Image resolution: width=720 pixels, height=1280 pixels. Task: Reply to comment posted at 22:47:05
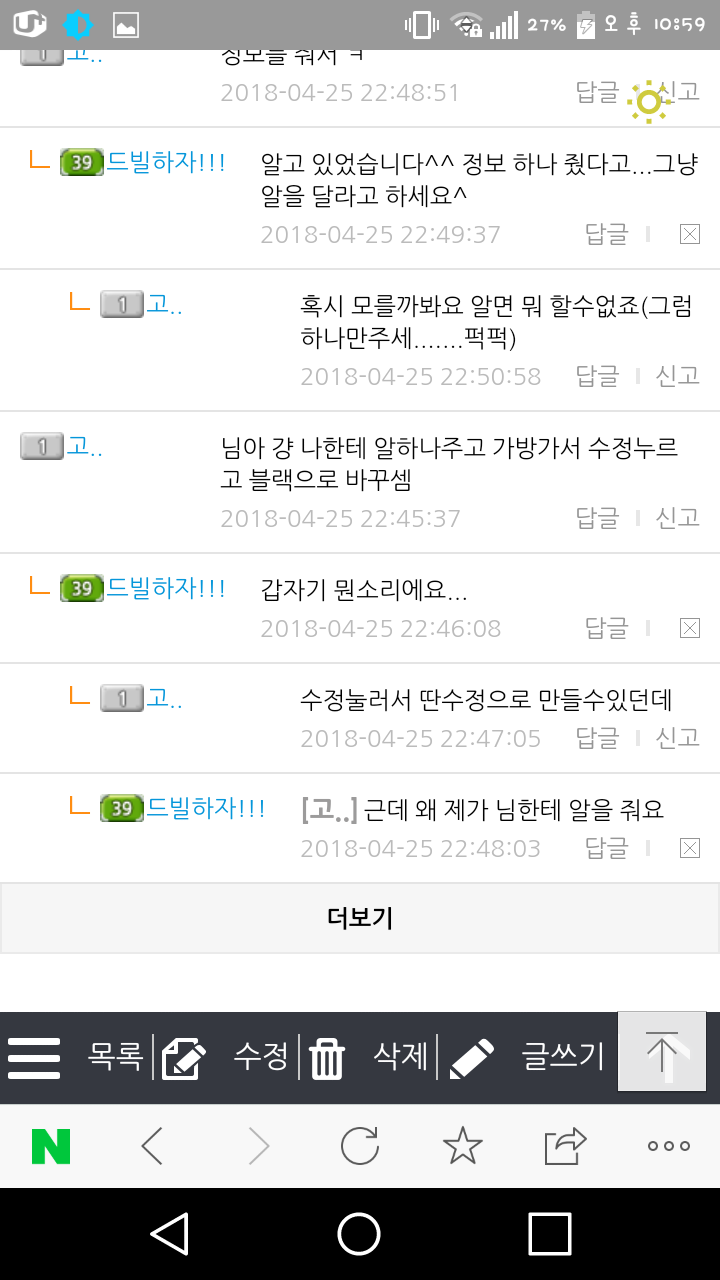point(598,738)
